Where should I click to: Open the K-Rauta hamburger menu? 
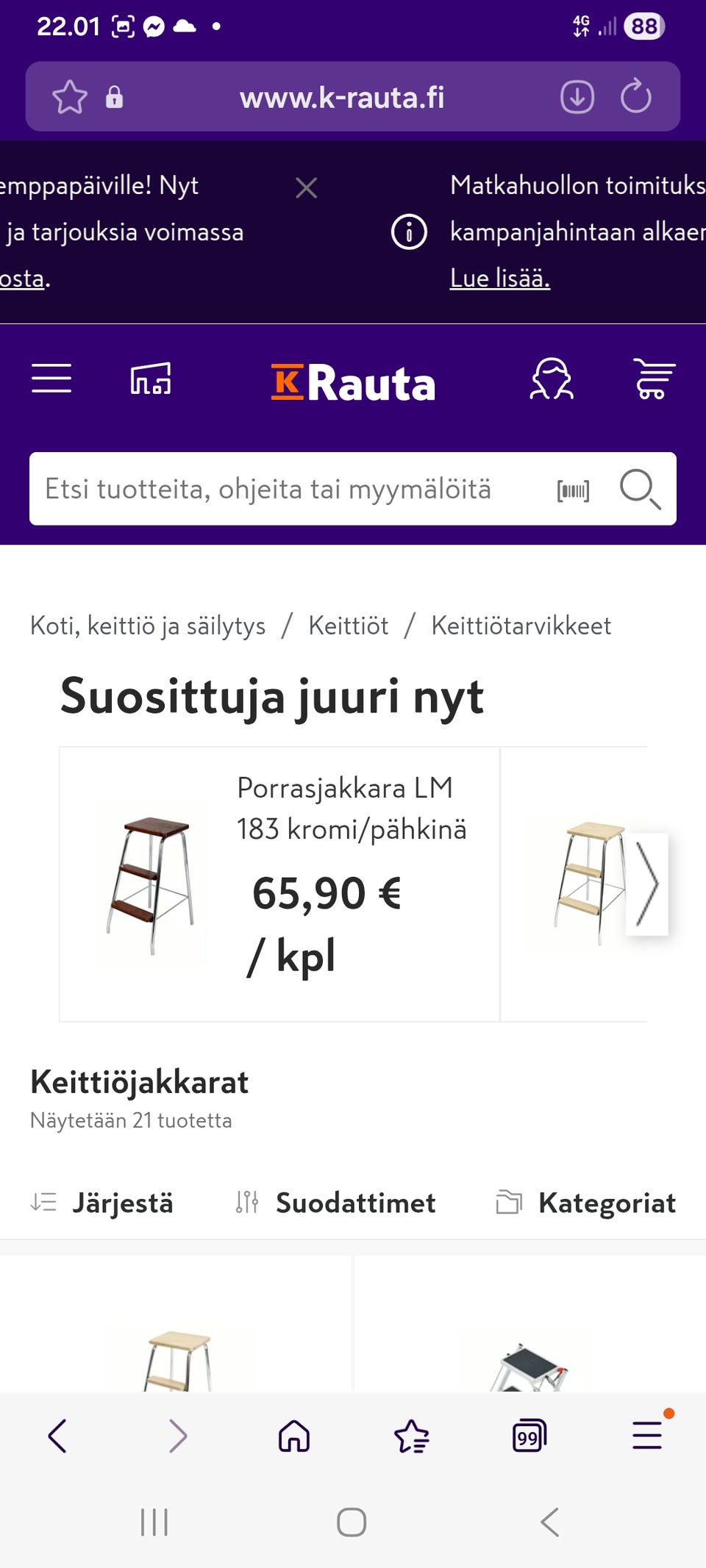(51, 379)
